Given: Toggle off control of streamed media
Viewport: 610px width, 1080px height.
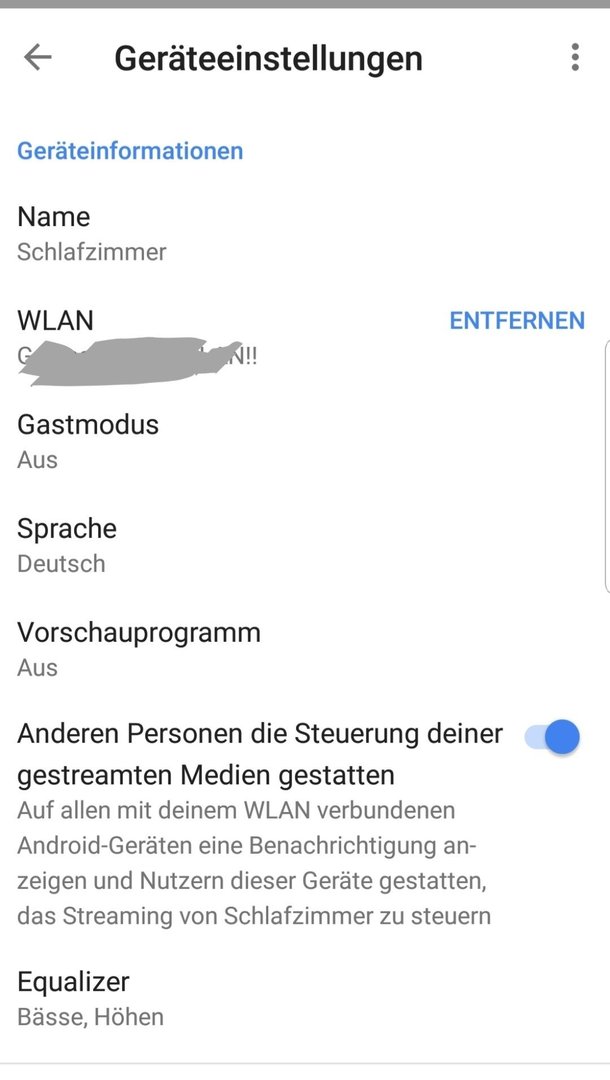Looking at the screenshot, I should (x=553, y=738).
